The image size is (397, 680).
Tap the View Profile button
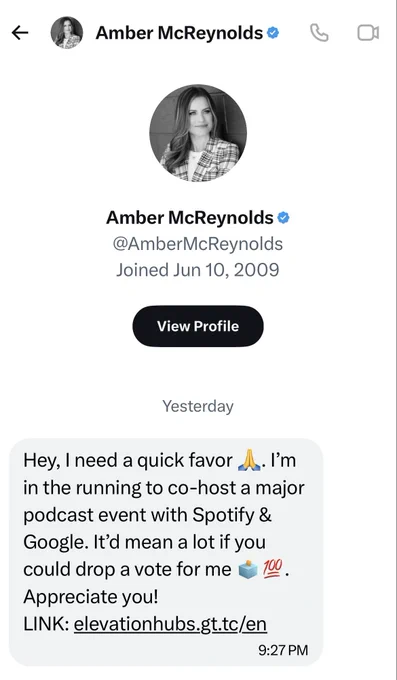(198, 326)
